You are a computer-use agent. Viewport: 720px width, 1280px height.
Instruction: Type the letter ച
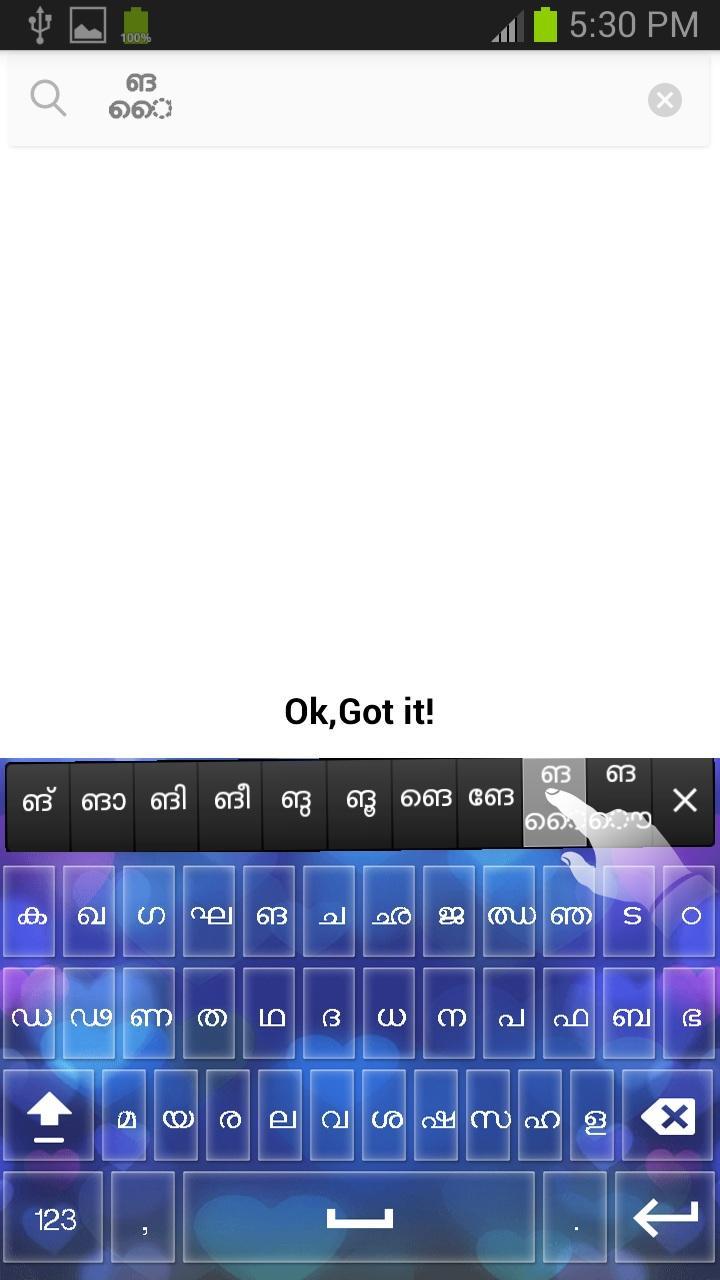tap(331, 915)
